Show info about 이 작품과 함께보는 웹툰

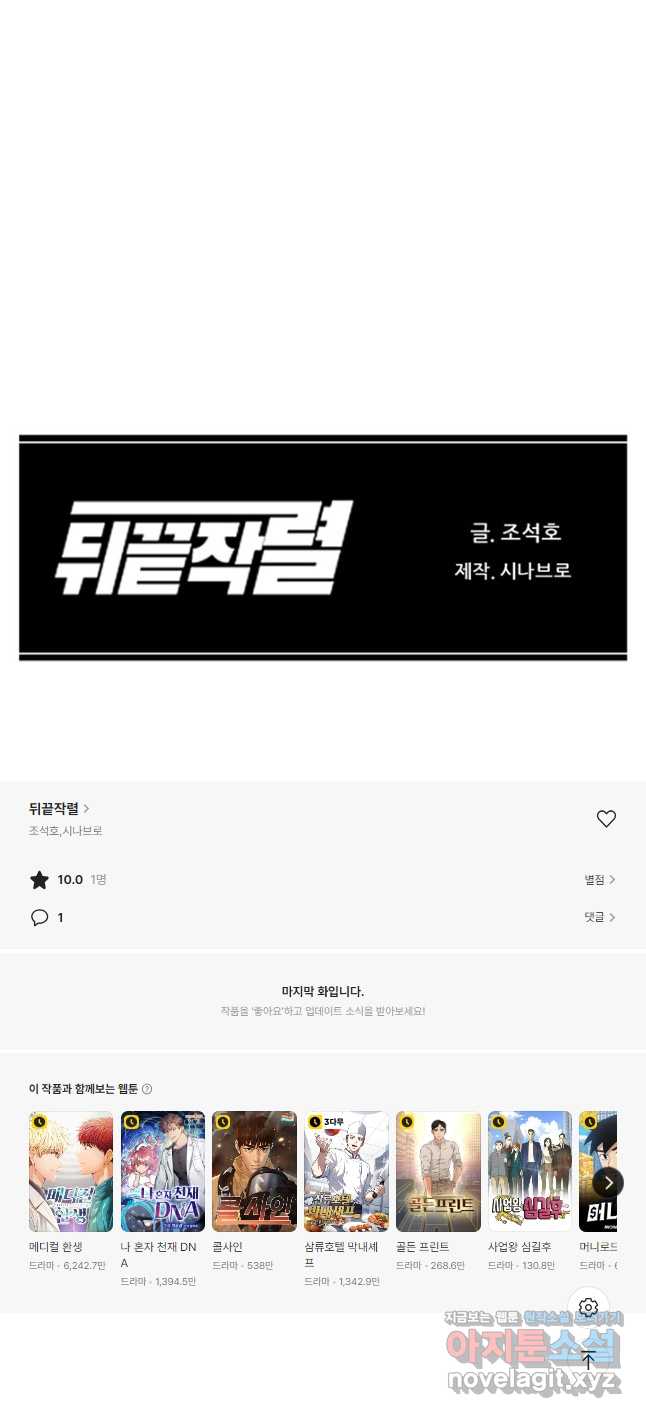point(147,1089)
